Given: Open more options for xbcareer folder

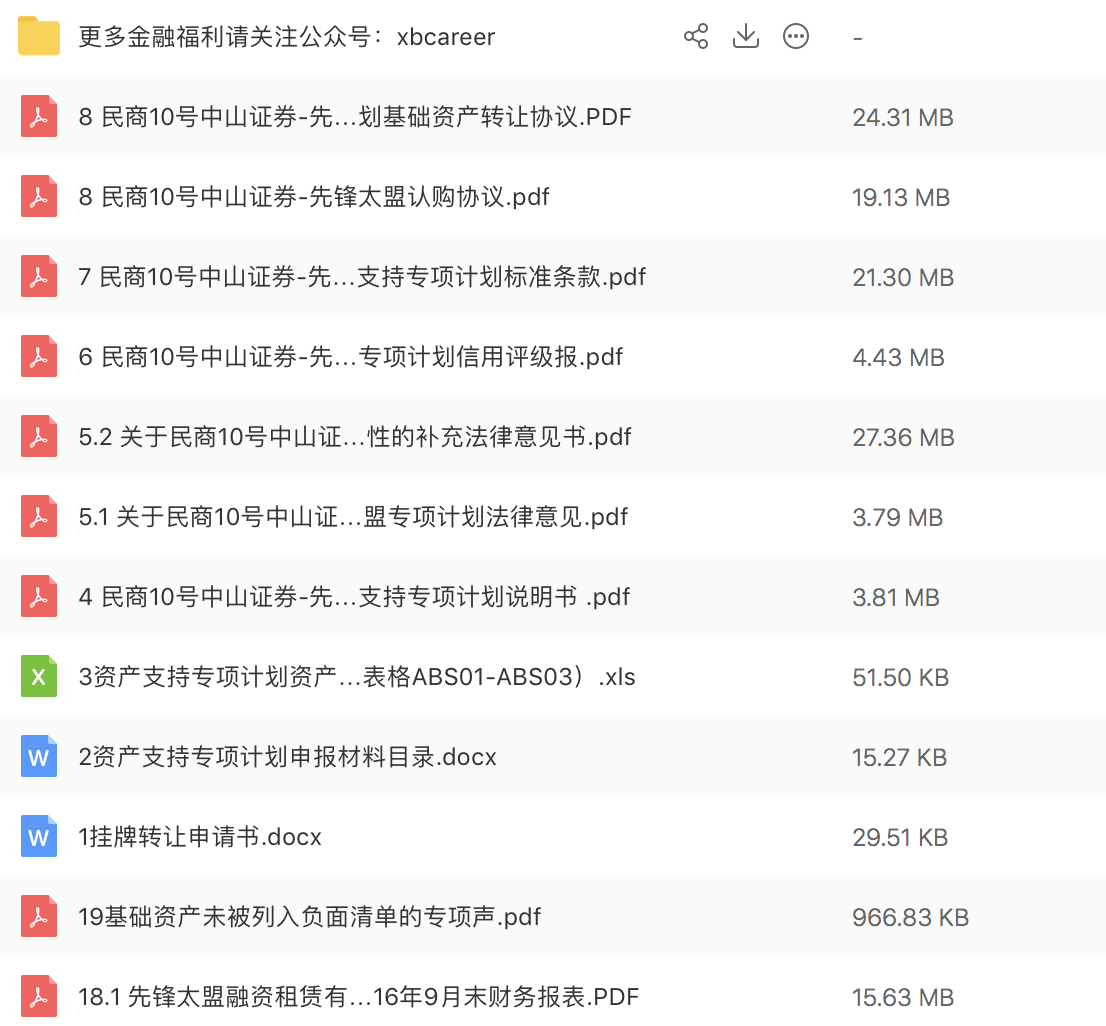Looking at the screenshot, I should (796, 37).
